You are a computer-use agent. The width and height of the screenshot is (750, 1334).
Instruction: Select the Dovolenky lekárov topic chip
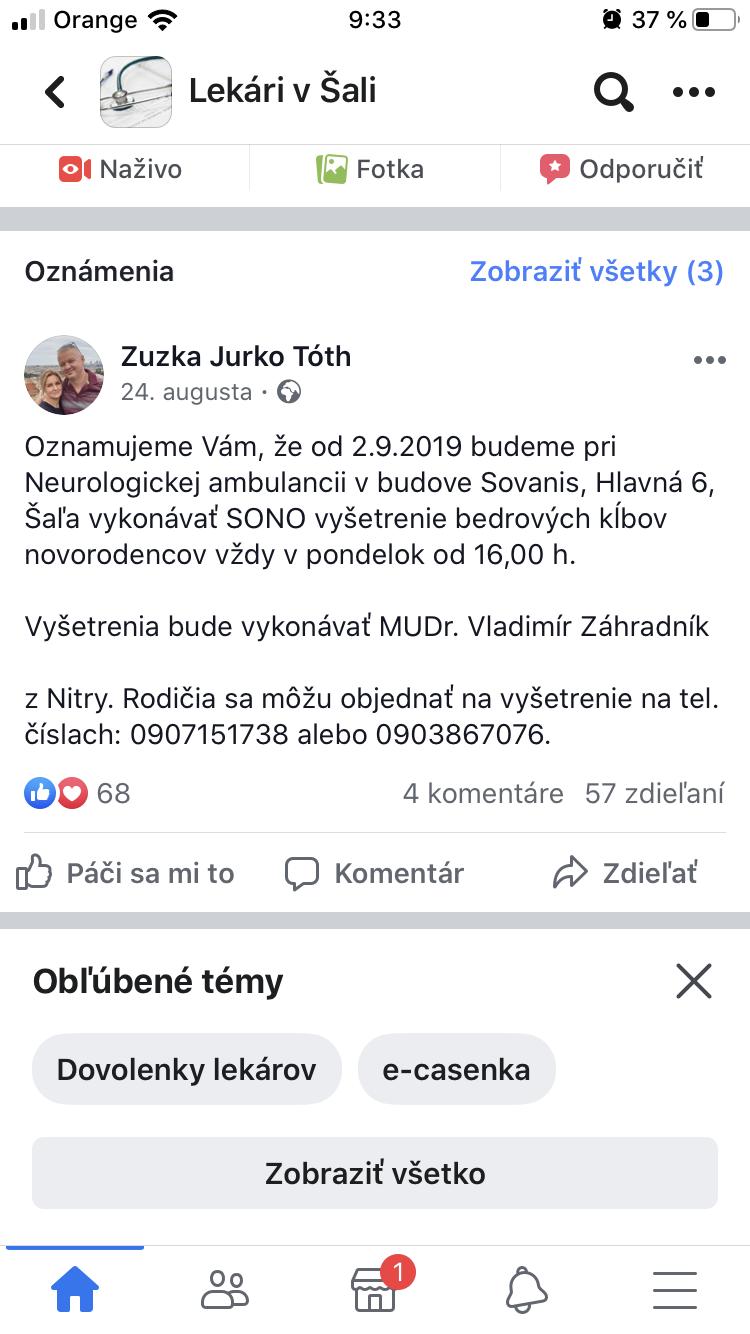point(187,1069)
